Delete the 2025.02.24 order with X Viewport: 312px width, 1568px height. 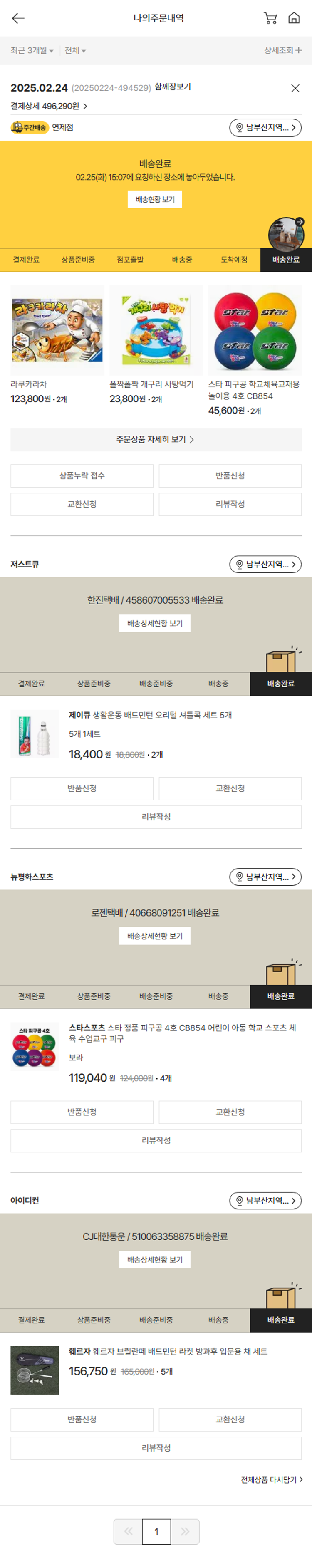295,88
